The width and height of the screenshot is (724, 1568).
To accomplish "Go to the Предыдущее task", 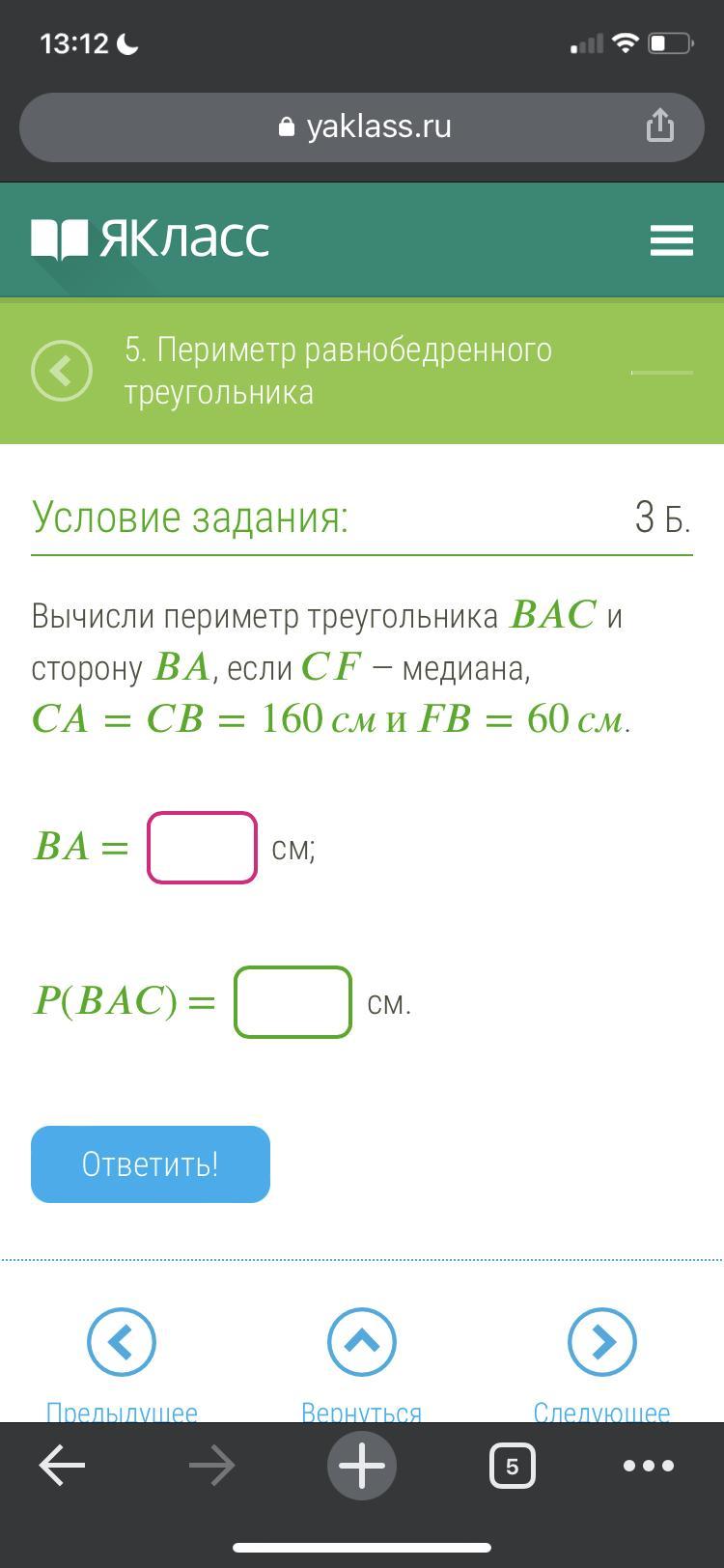I will click(x=122, y=1363).
